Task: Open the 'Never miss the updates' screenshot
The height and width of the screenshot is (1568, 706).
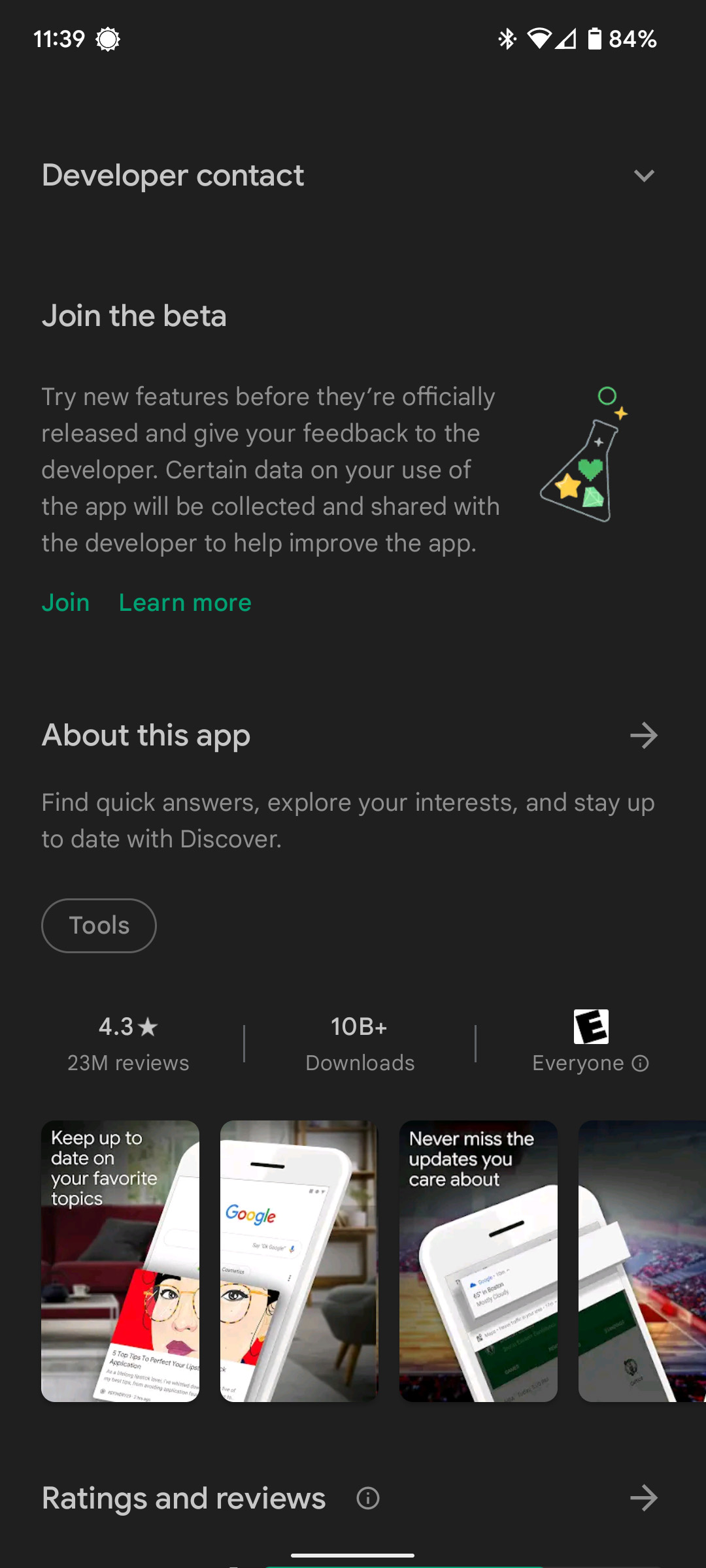Action: 478,1261
